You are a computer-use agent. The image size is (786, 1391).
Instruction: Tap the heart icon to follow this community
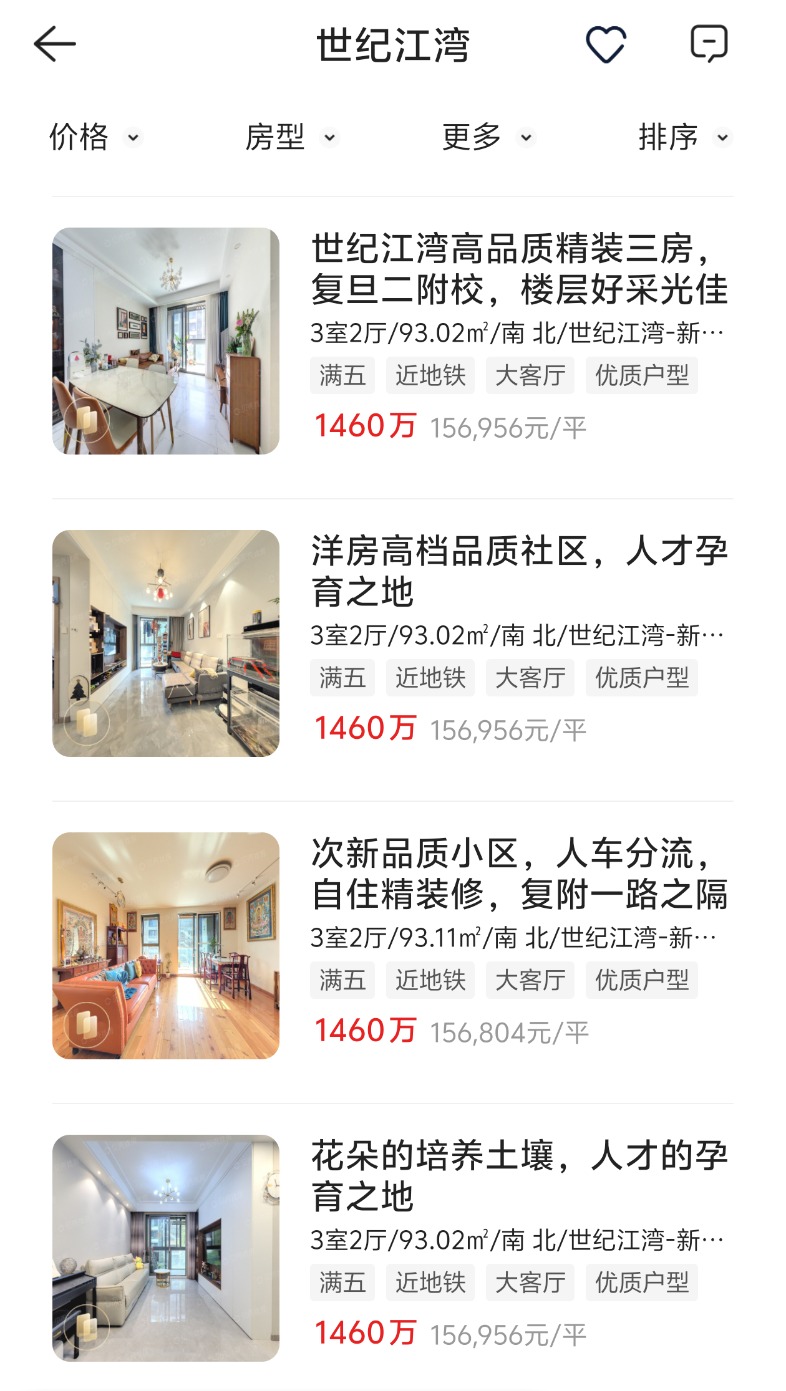[x=607, y=43]
